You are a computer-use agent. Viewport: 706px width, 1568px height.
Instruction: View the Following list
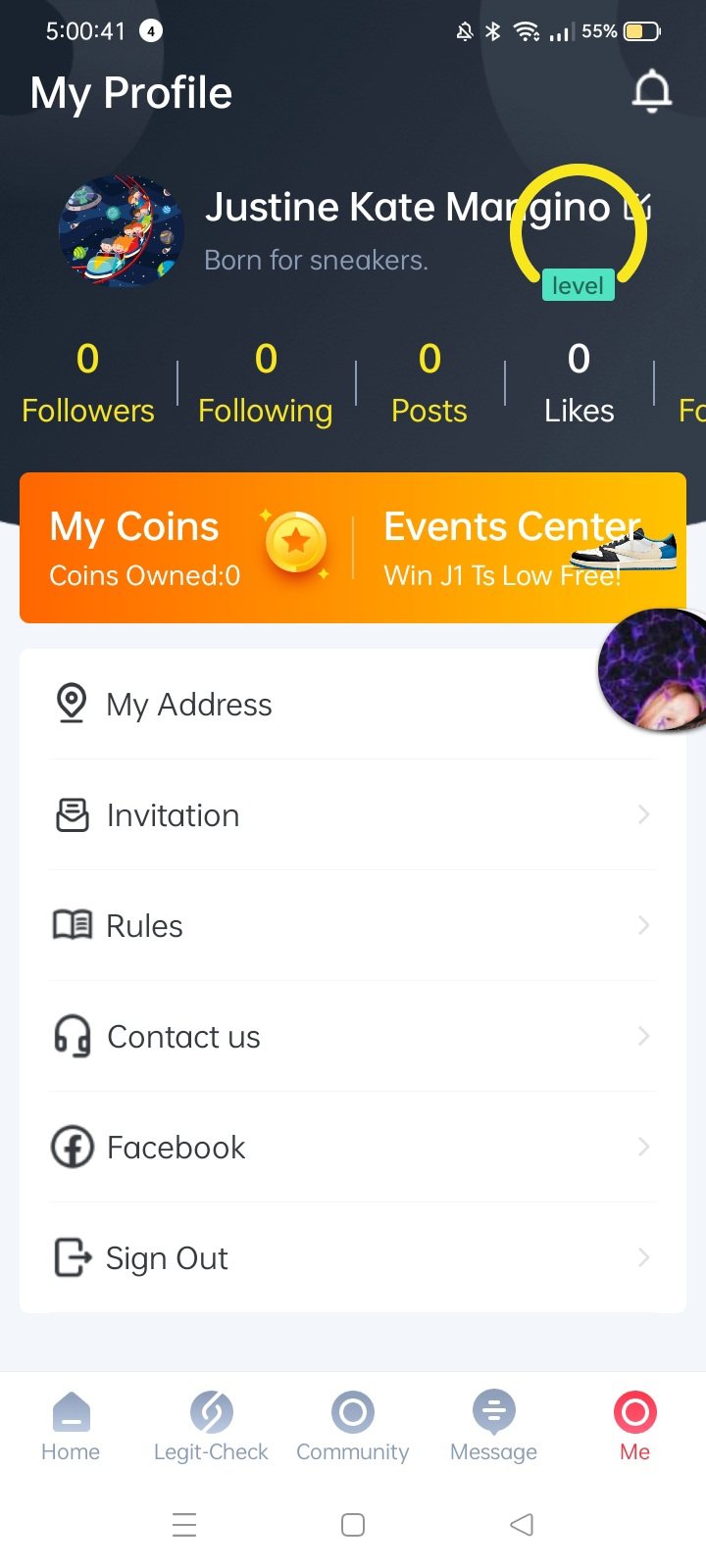265,383
